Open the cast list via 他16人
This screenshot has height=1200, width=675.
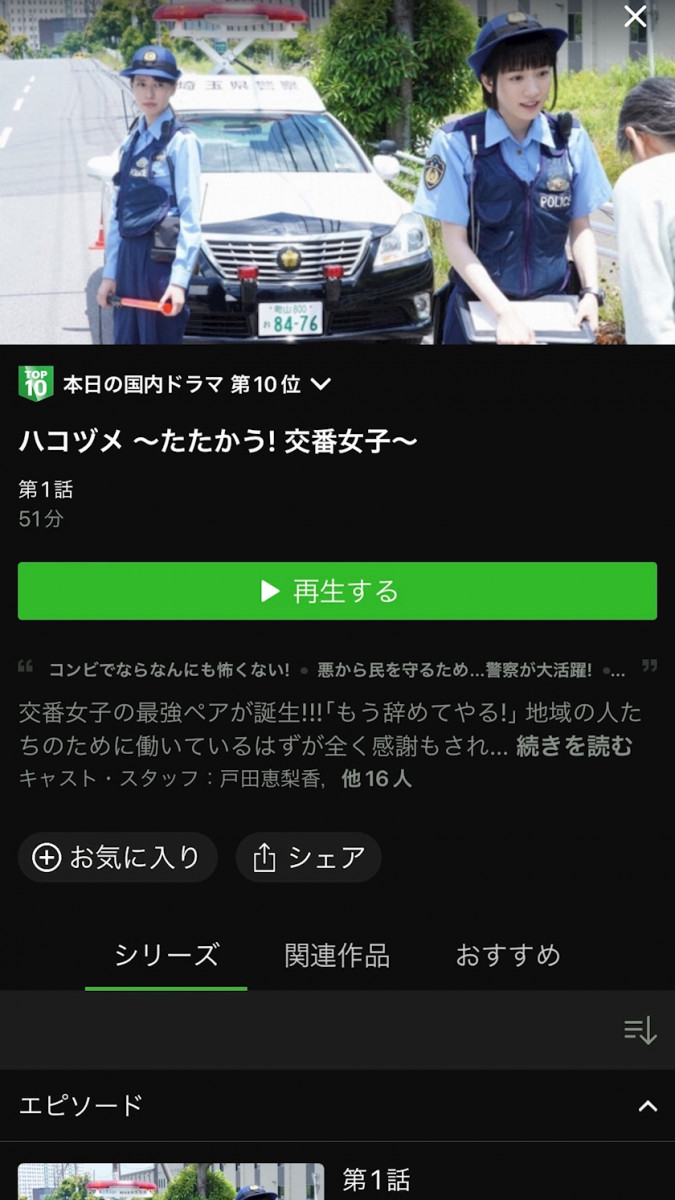376,778
